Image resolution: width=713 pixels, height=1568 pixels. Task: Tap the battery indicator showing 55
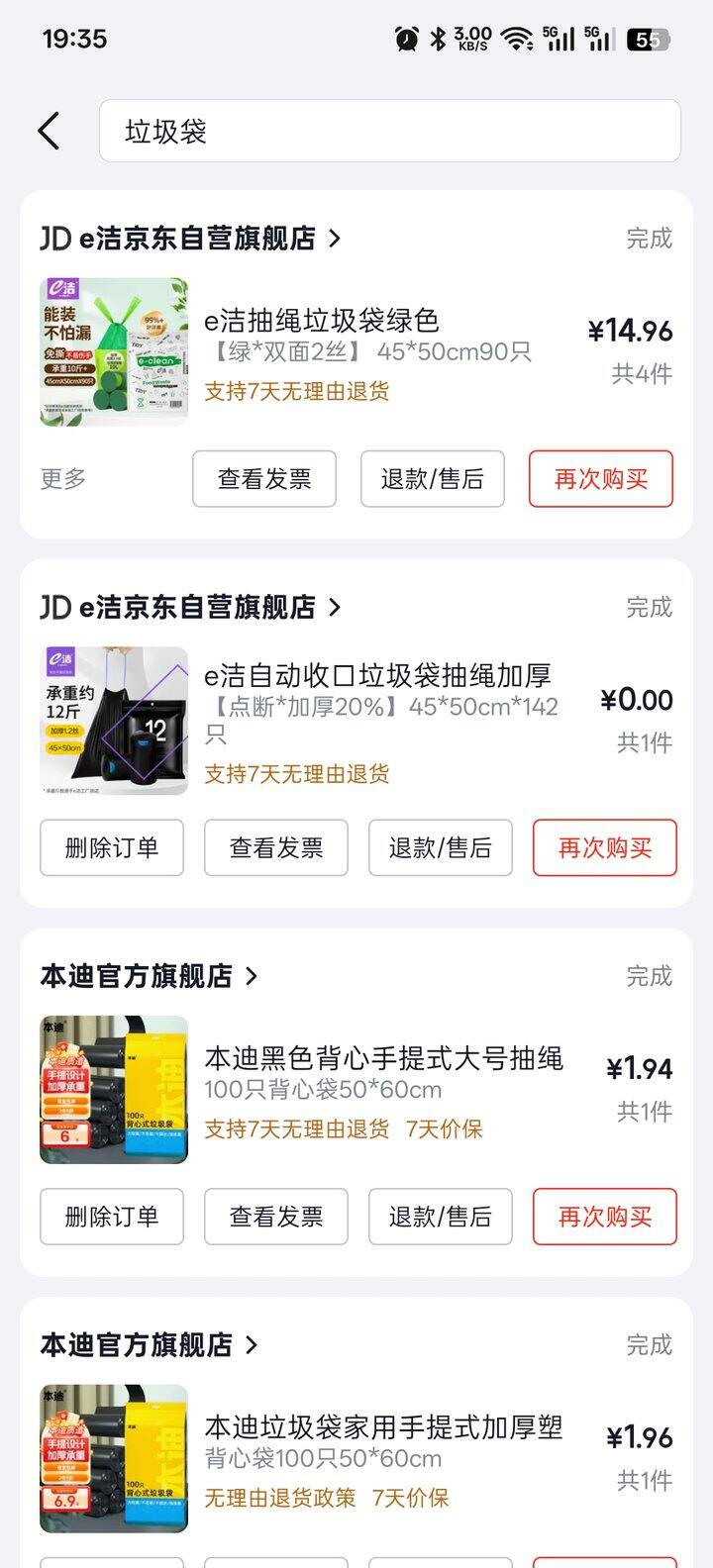click(x=650, y=37)
